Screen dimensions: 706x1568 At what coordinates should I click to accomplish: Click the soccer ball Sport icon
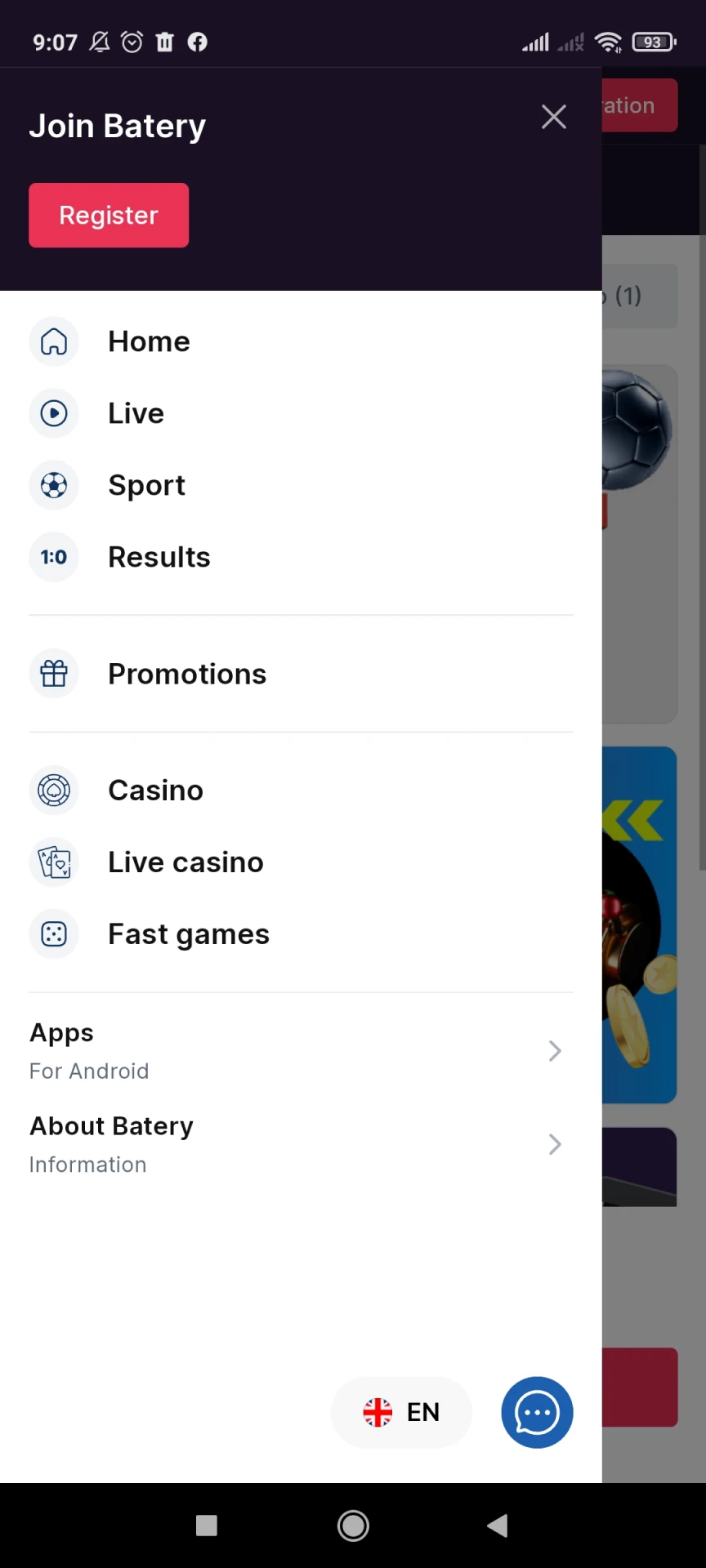coord(54,485)
